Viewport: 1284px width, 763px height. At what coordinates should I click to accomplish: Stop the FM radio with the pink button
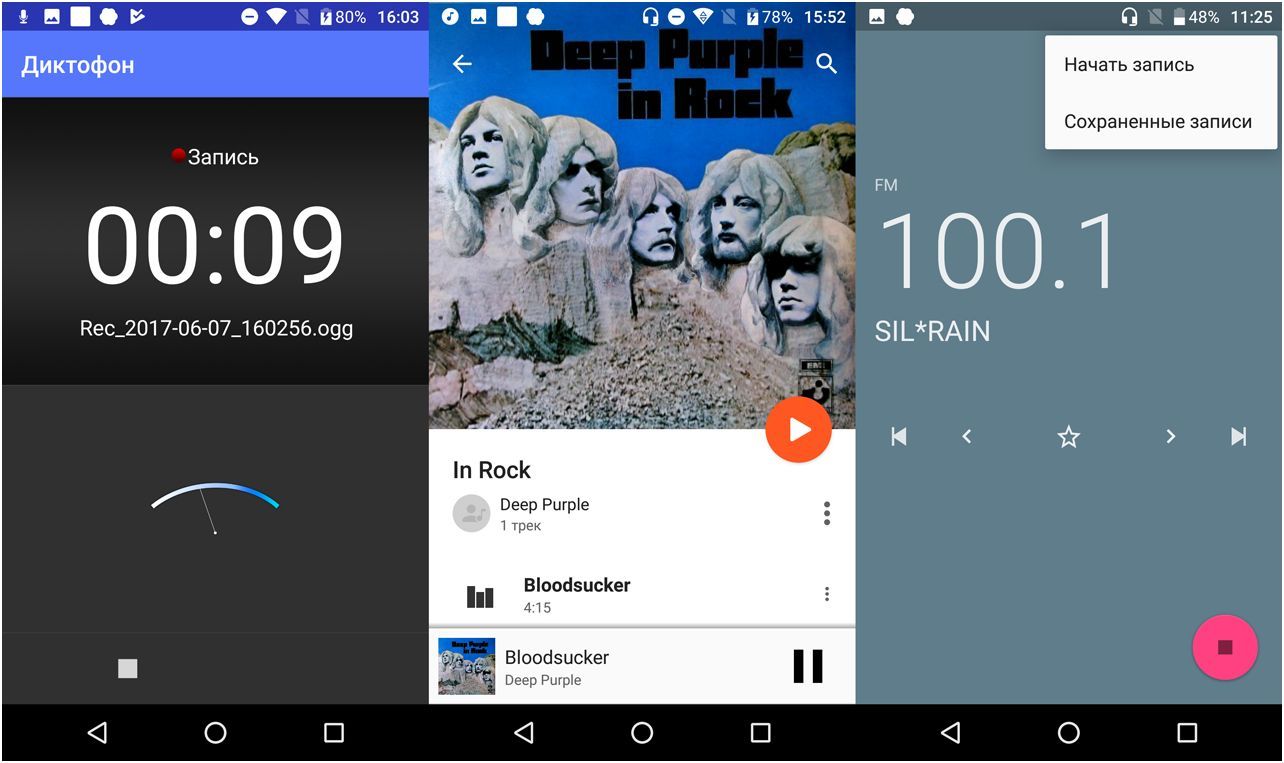[1224, 647]
